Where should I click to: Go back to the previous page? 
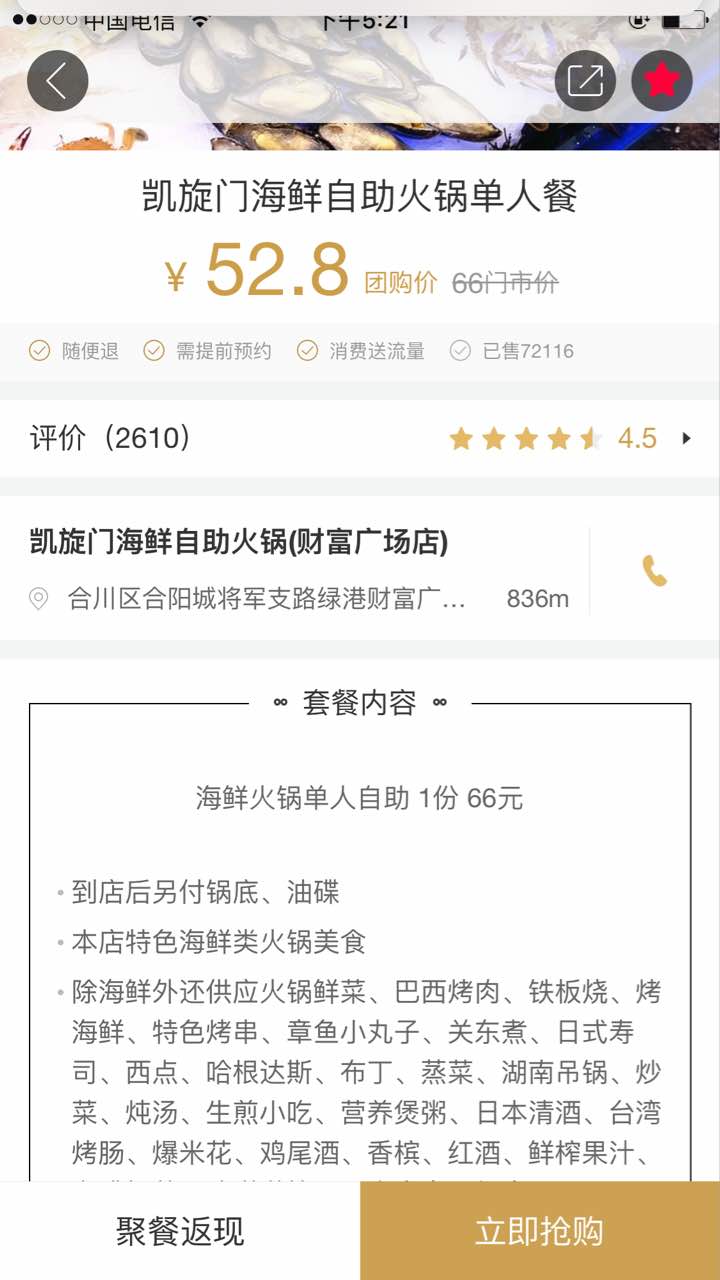coord(57,80)
